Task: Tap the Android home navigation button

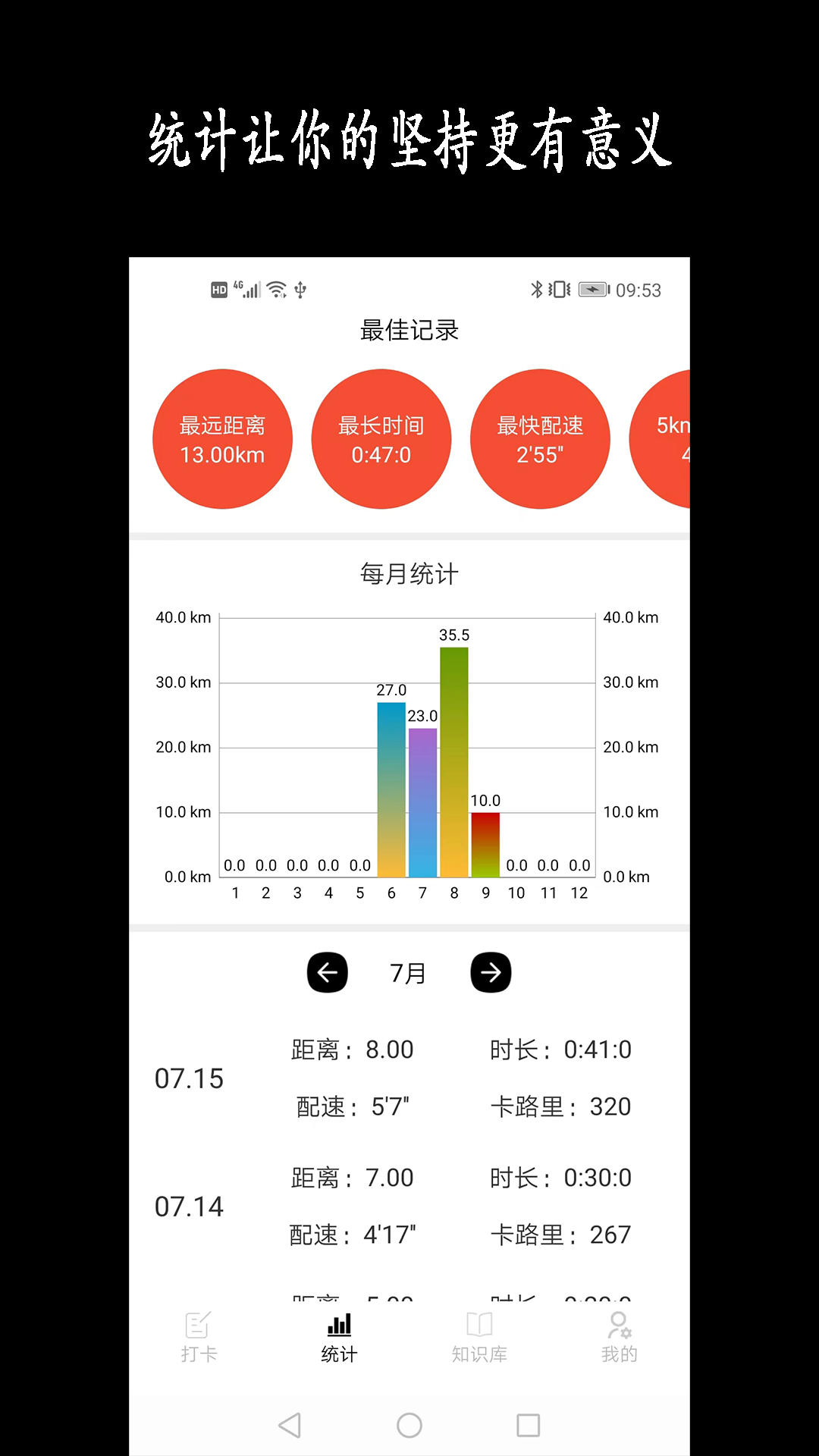Action: pos(409,1424)
